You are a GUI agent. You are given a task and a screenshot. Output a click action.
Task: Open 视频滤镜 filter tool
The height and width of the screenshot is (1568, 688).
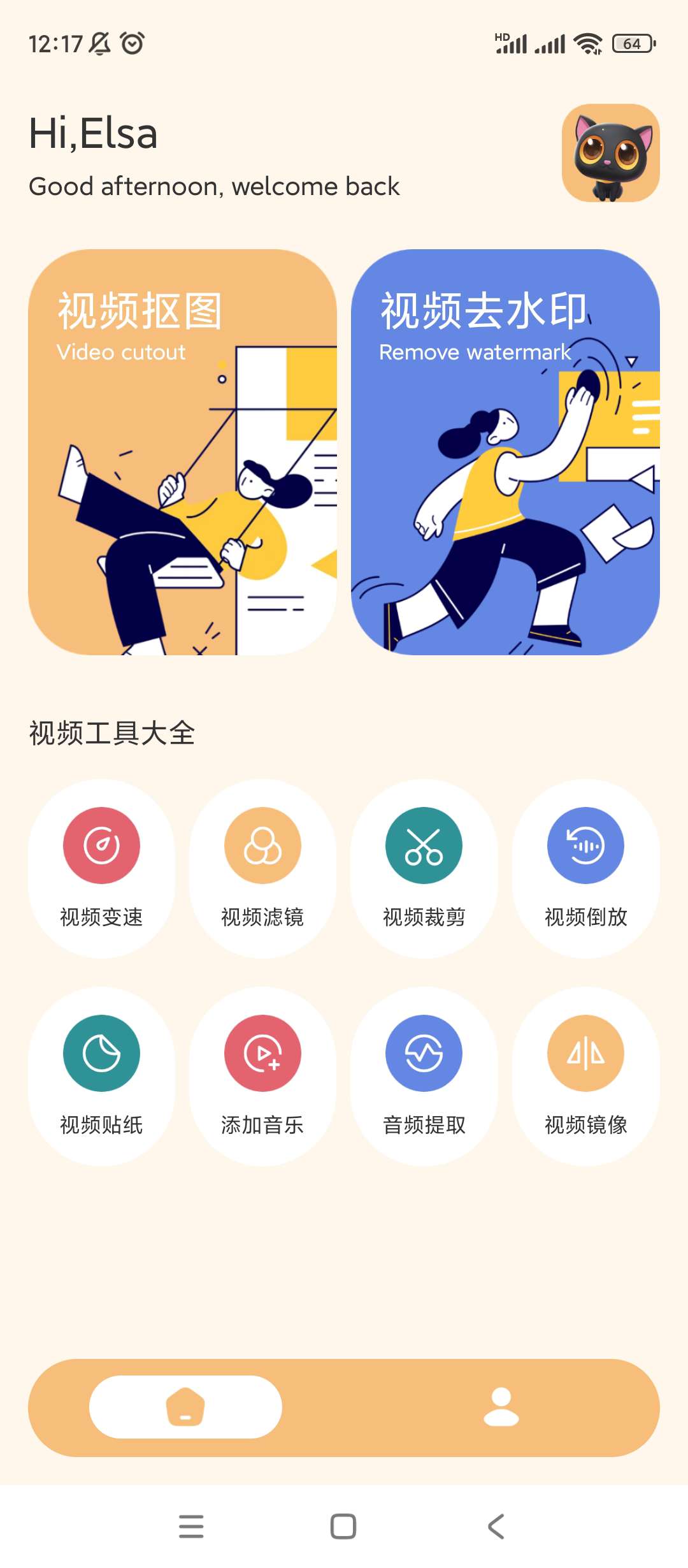(262, 867)
